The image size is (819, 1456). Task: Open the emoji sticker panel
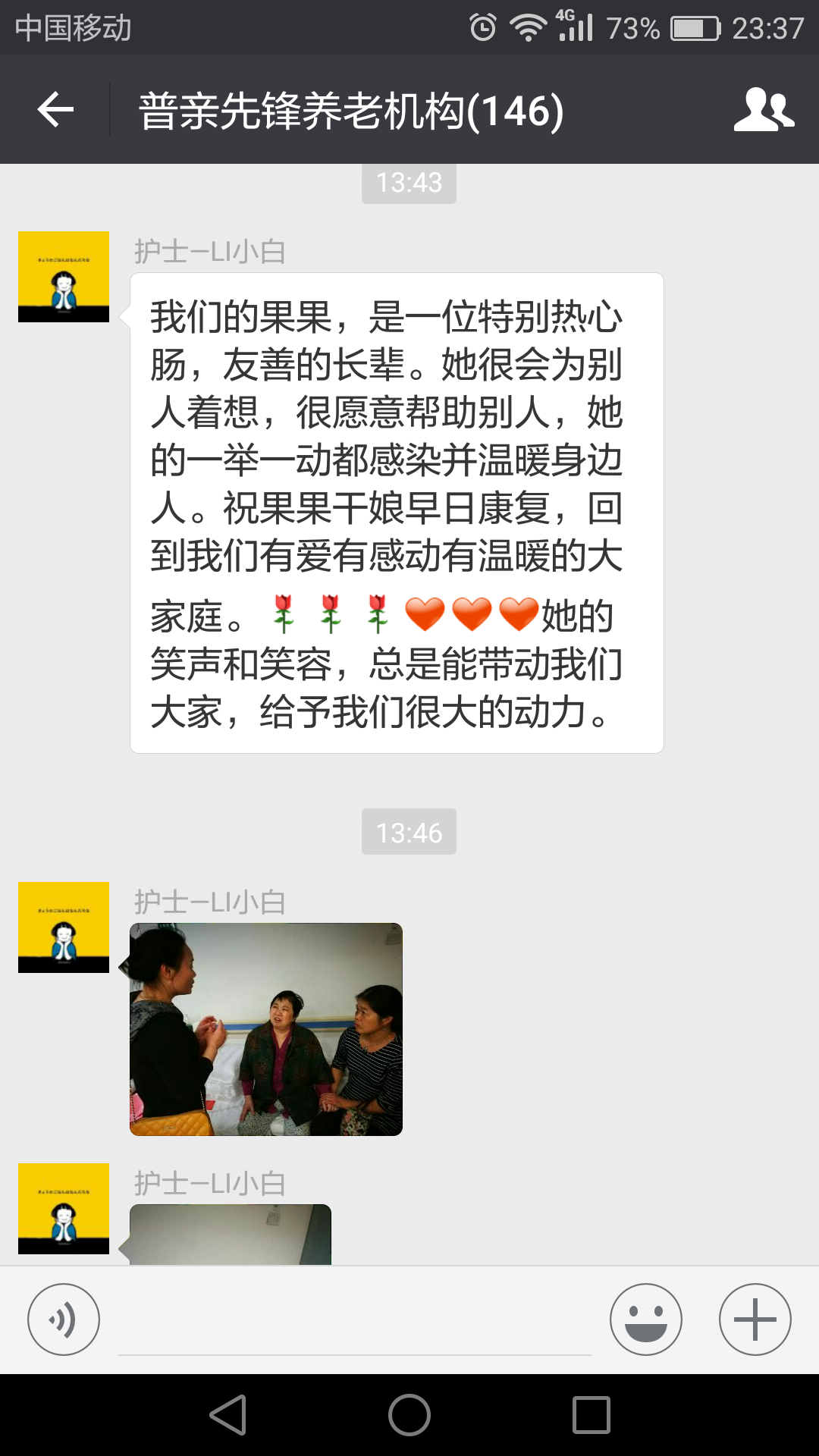click(x=645, y=1319)
